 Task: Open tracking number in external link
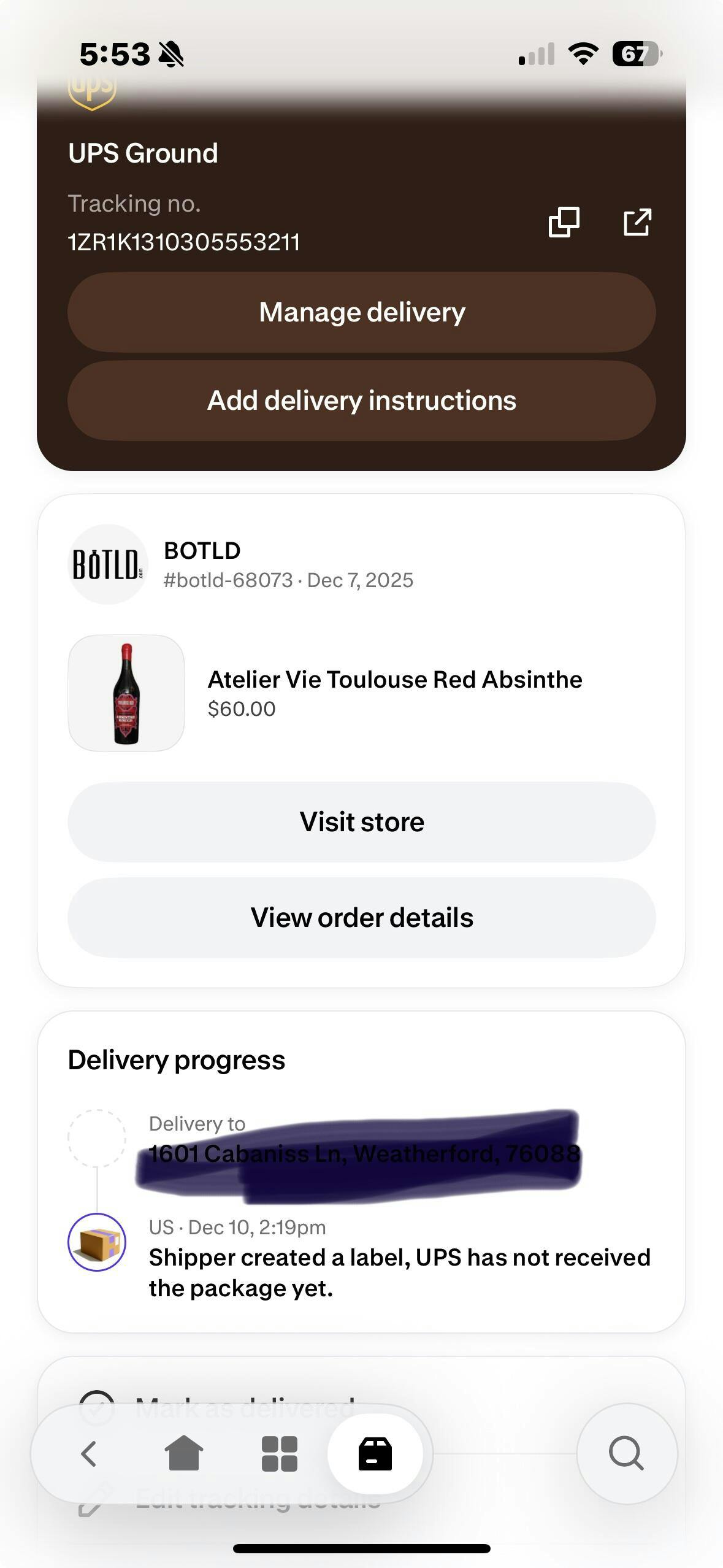(637, 222)
